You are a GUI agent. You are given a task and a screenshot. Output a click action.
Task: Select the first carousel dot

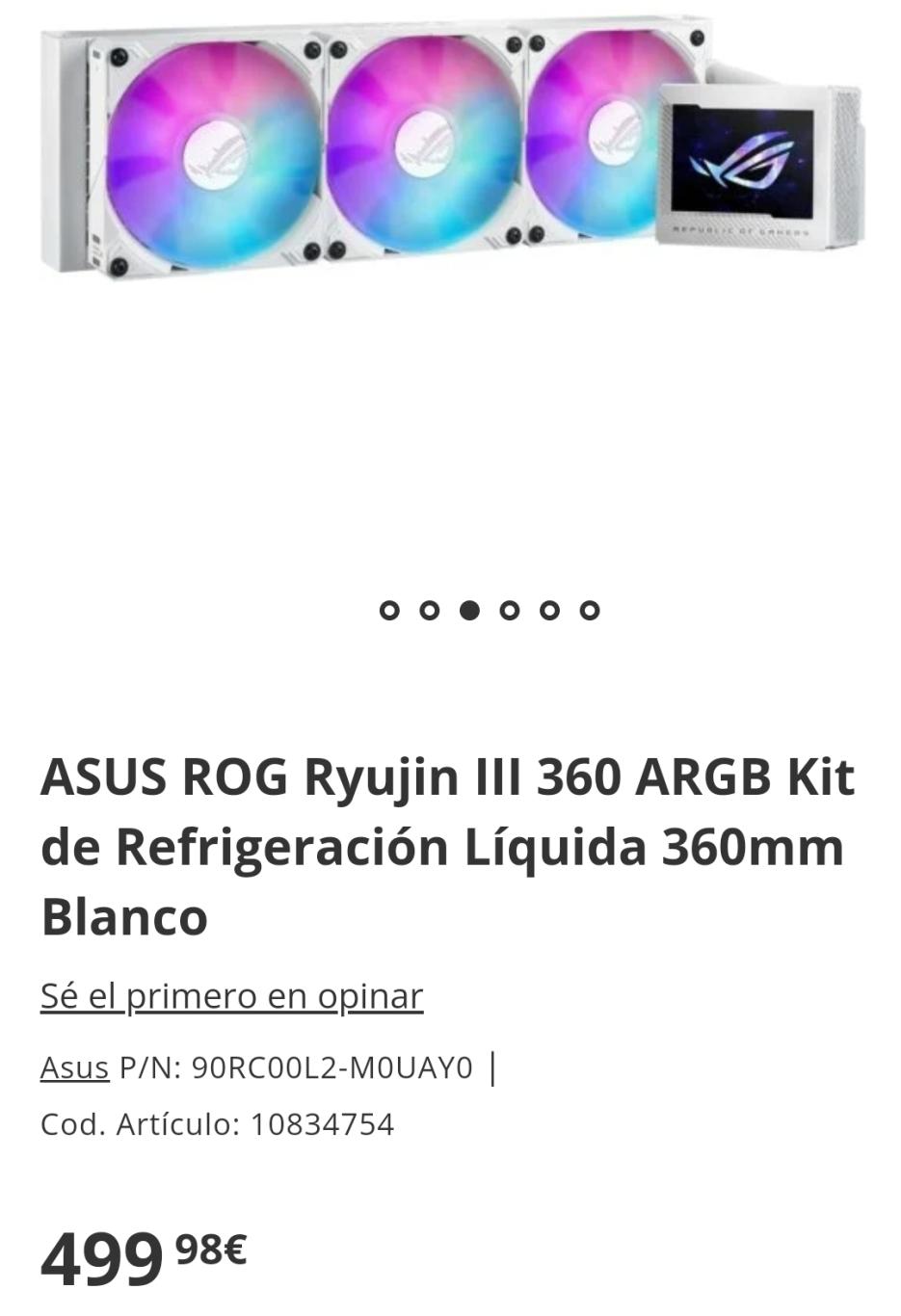point(391,610)
